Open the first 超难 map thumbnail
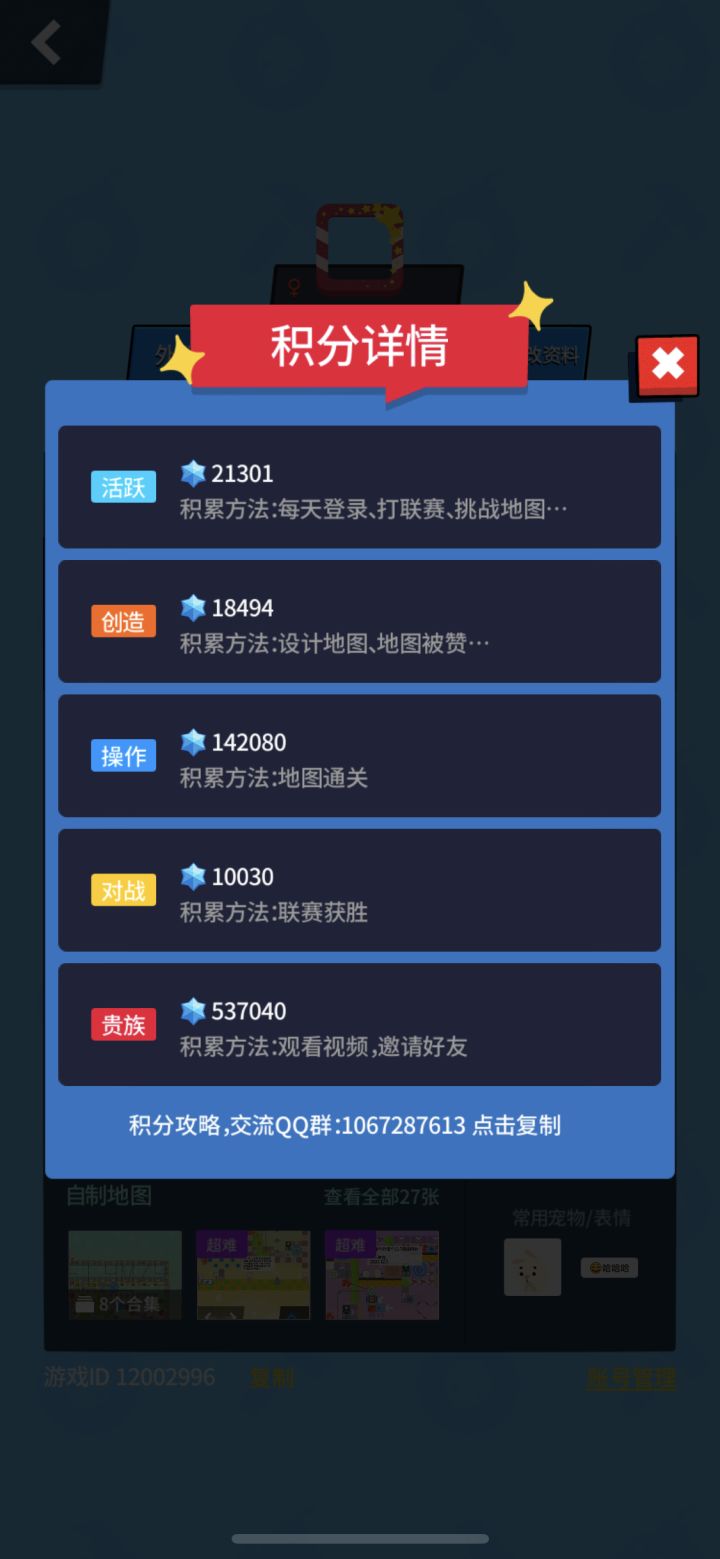The height and width of the screenshot is (1559, 720). 253,1275
